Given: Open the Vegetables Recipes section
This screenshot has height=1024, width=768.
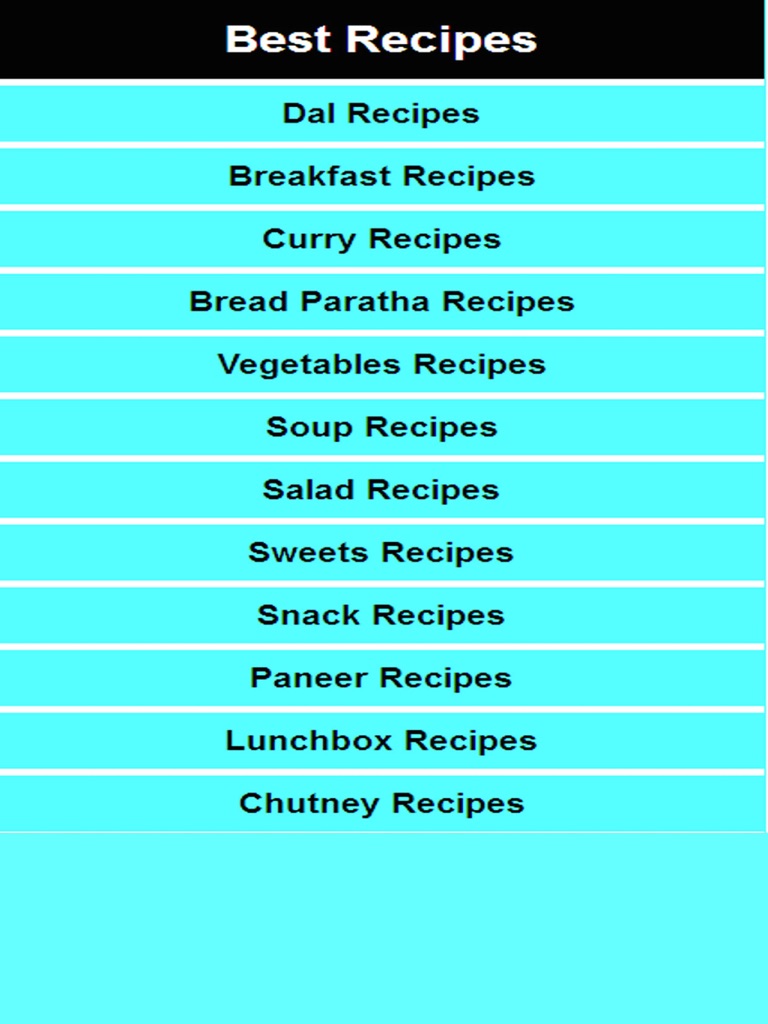Looking at the screenshot, I should coord(383,365).
